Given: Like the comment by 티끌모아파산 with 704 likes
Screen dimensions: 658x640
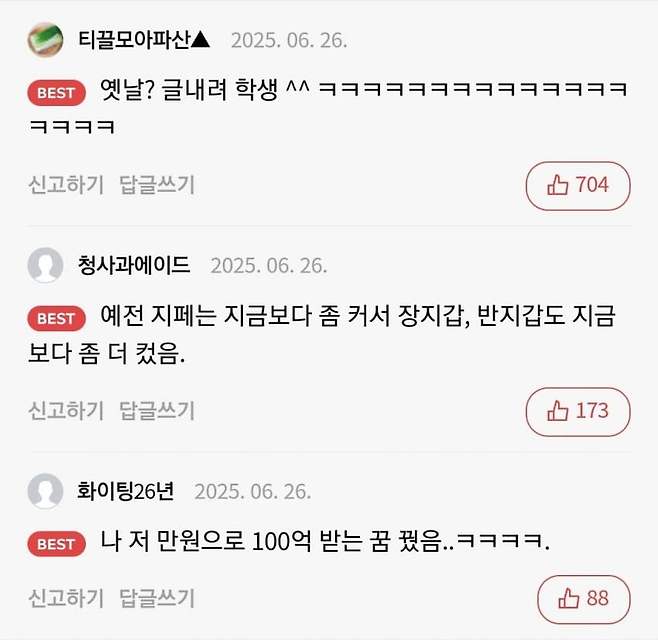Looking at the screenshot, I should 578,185.
